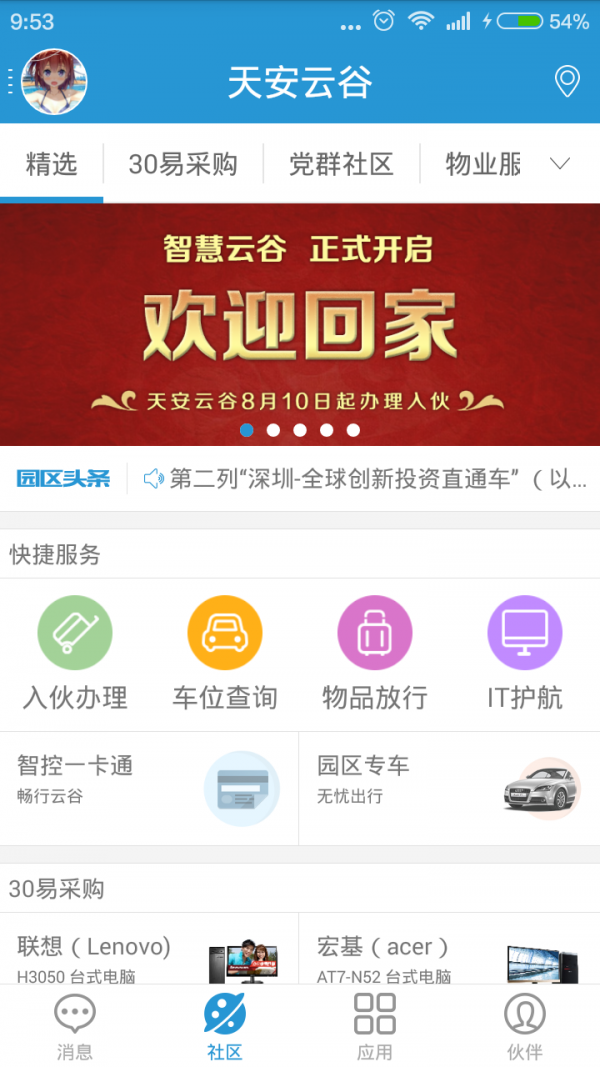Image resolution: width=600 pixels, height=1067 pixels.
Task: Go to the 消息 tab
Action: tap(75, 1026)
